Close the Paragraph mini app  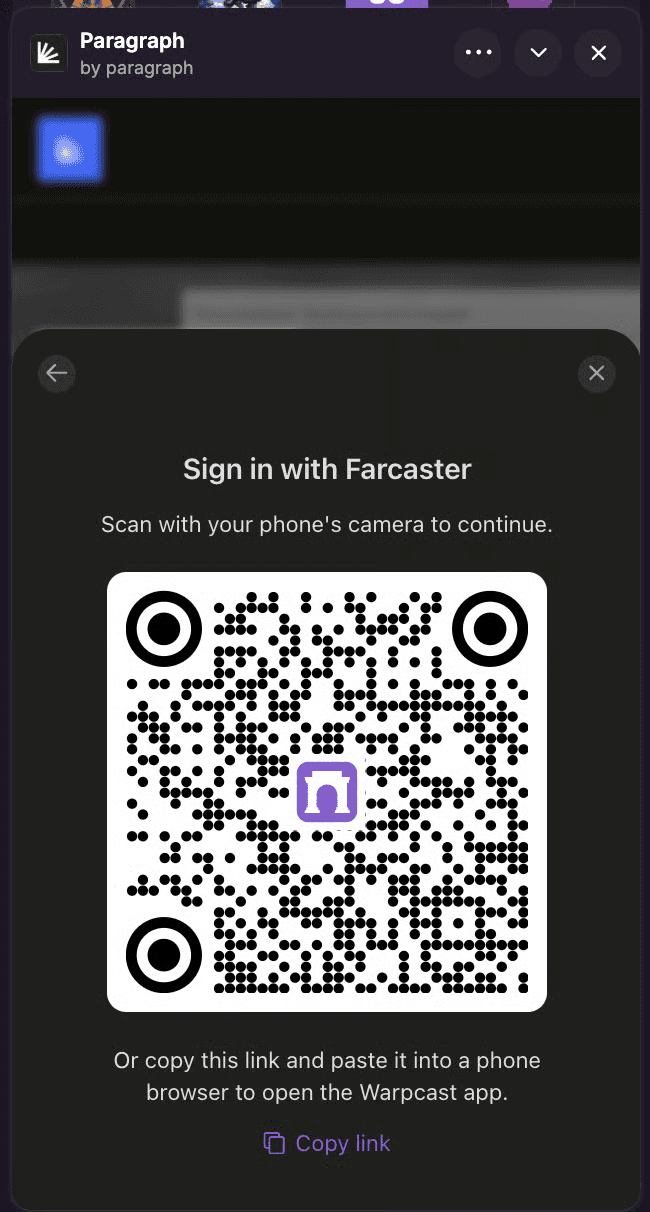click(598, 53)
